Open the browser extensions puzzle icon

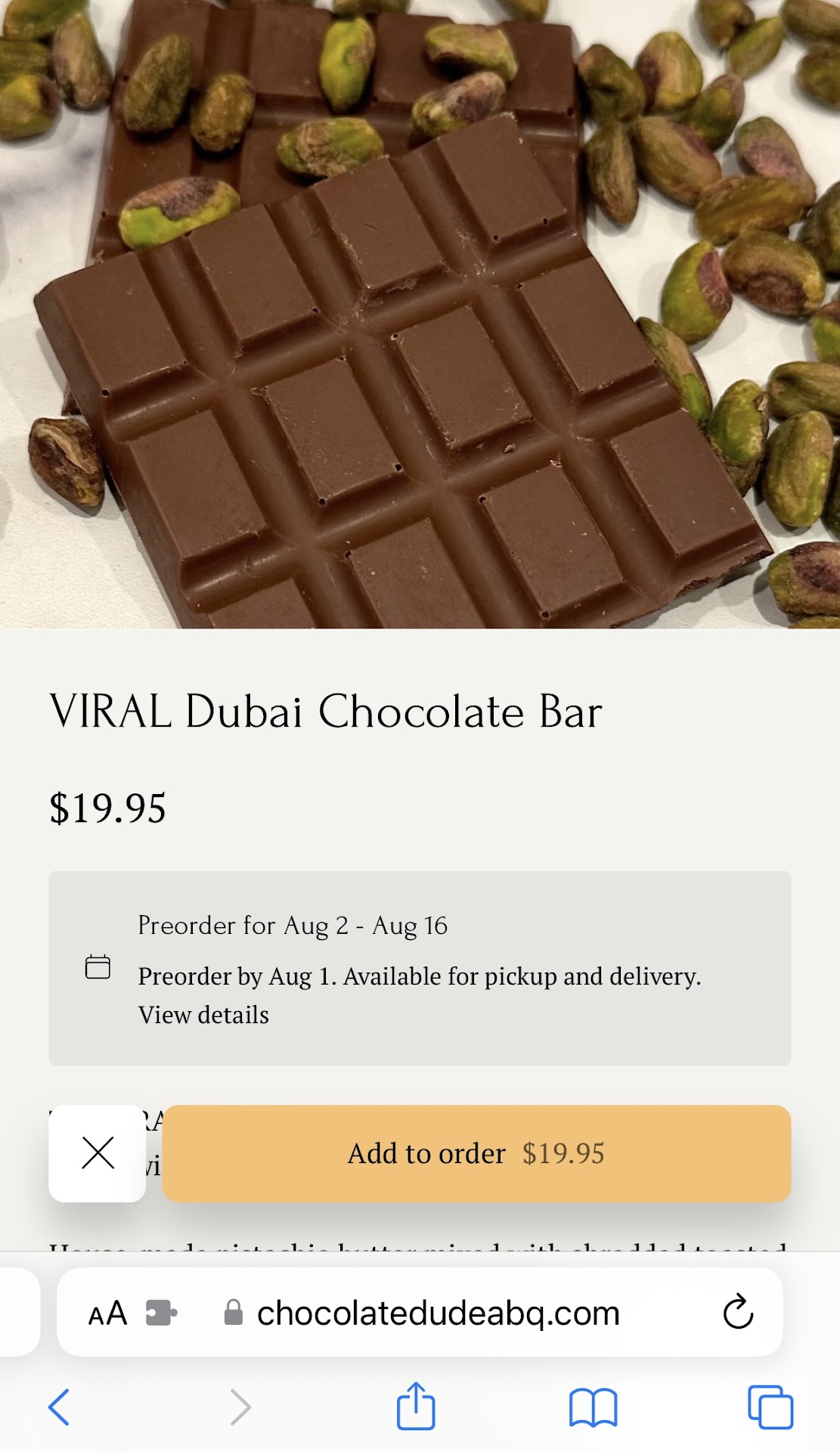[161, 1314]
